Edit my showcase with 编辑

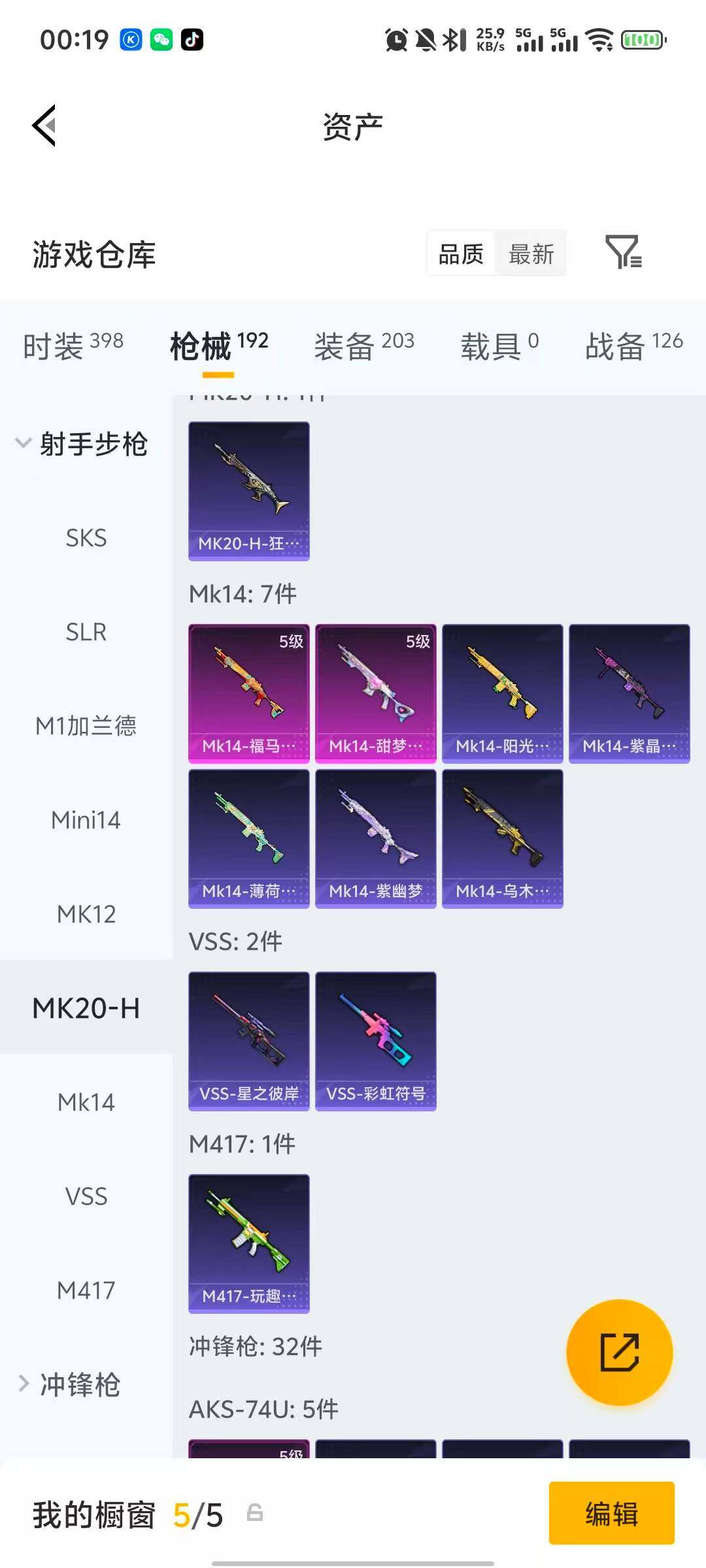pyautogui.click(x=611, y=1513)
